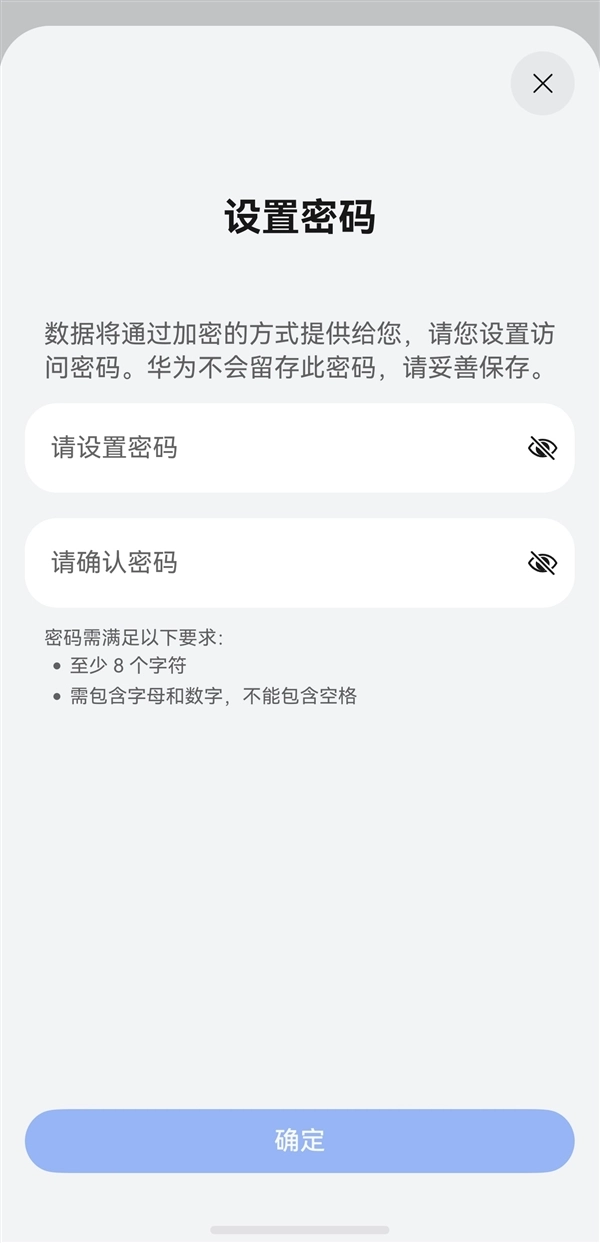Reveal password in 请确认密码 field
Screen dimensions: 600x1243
point(542,563)
